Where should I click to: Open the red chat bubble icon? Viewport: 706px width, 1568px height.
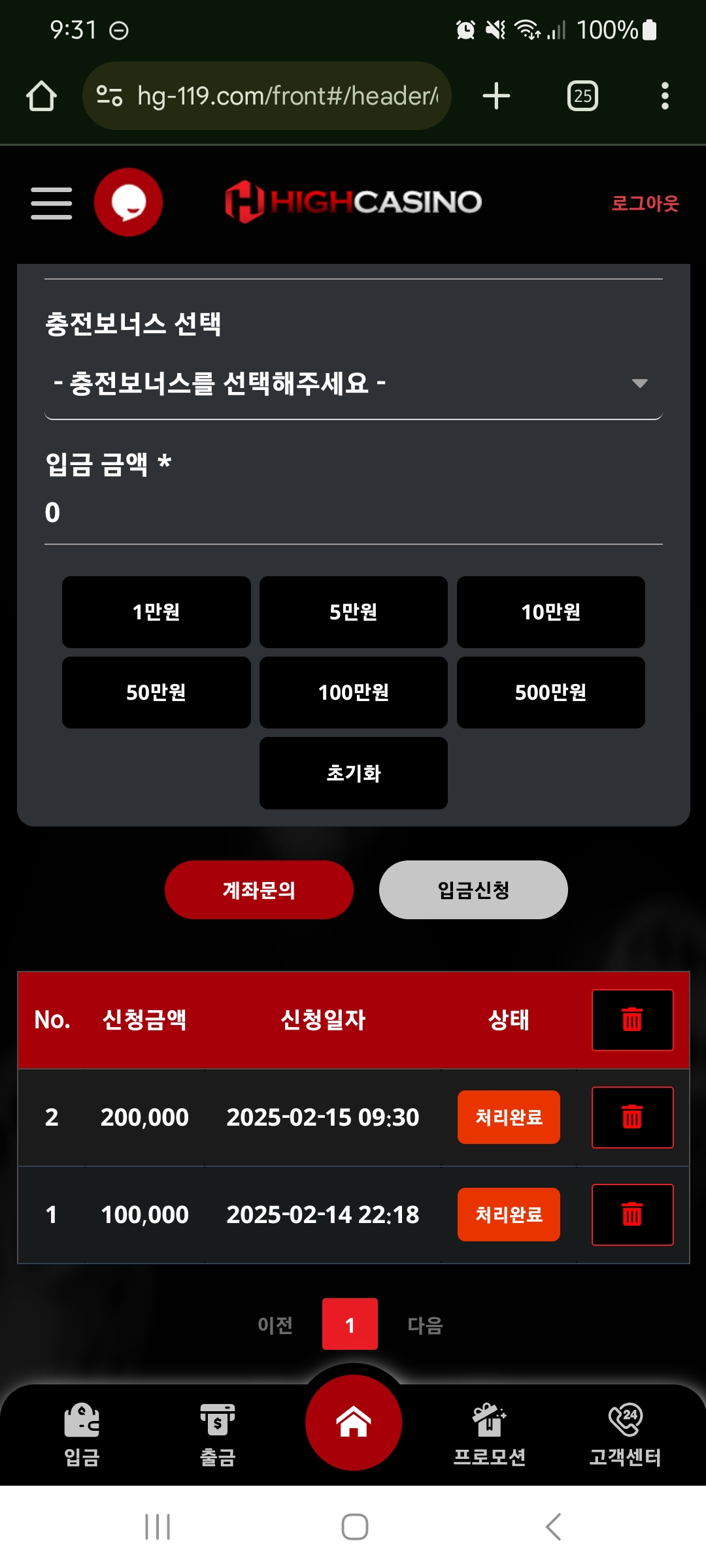(128, 202)
